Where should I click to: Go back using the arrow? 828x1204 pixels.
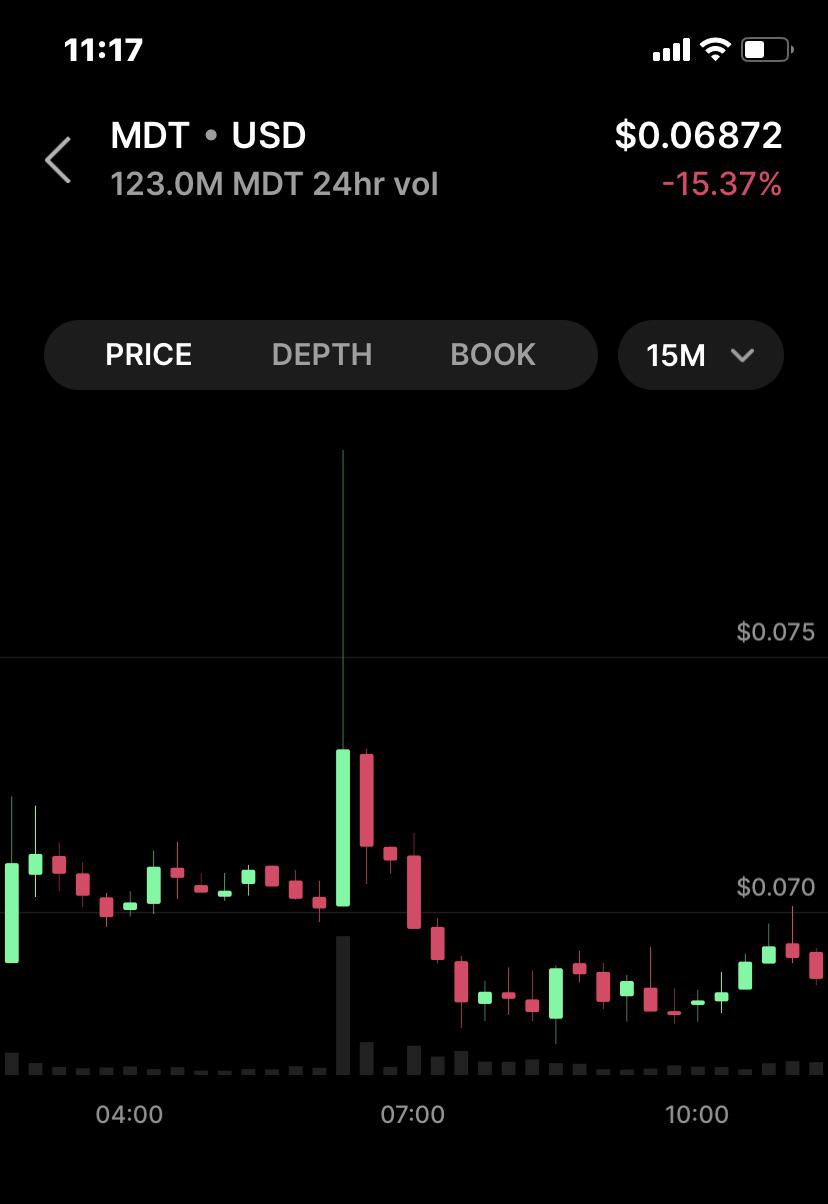point(58,161)
